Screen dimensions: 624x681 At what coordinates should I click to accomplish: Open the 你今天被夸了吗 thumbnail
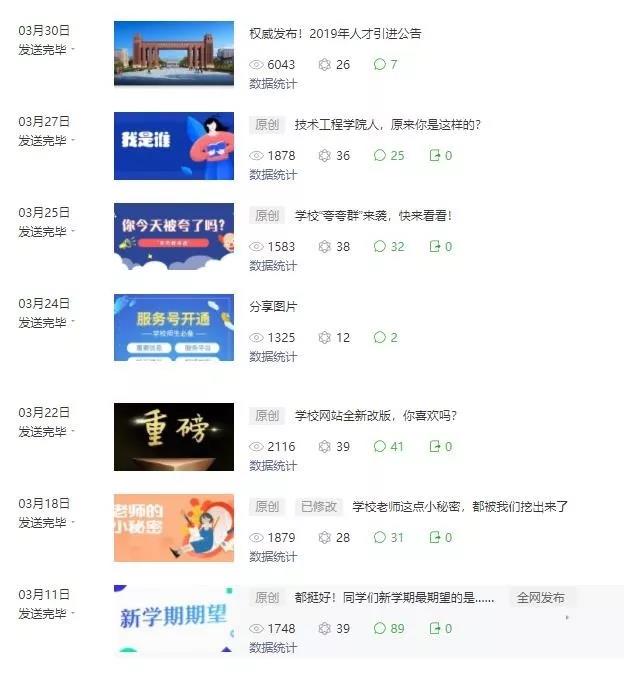pyautogui.click(x=174, y=236)
